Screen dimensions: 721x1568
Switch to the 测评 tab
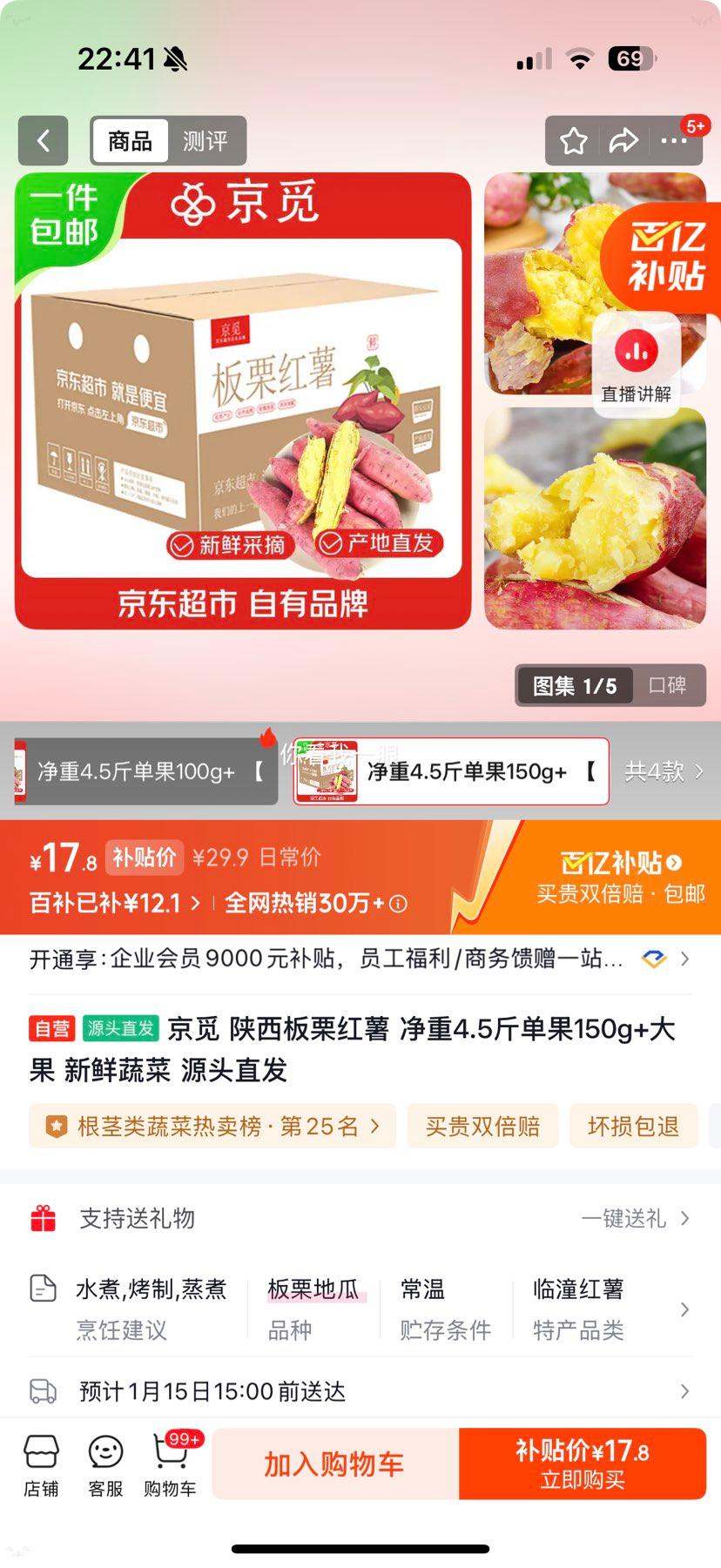pos(206,140)
